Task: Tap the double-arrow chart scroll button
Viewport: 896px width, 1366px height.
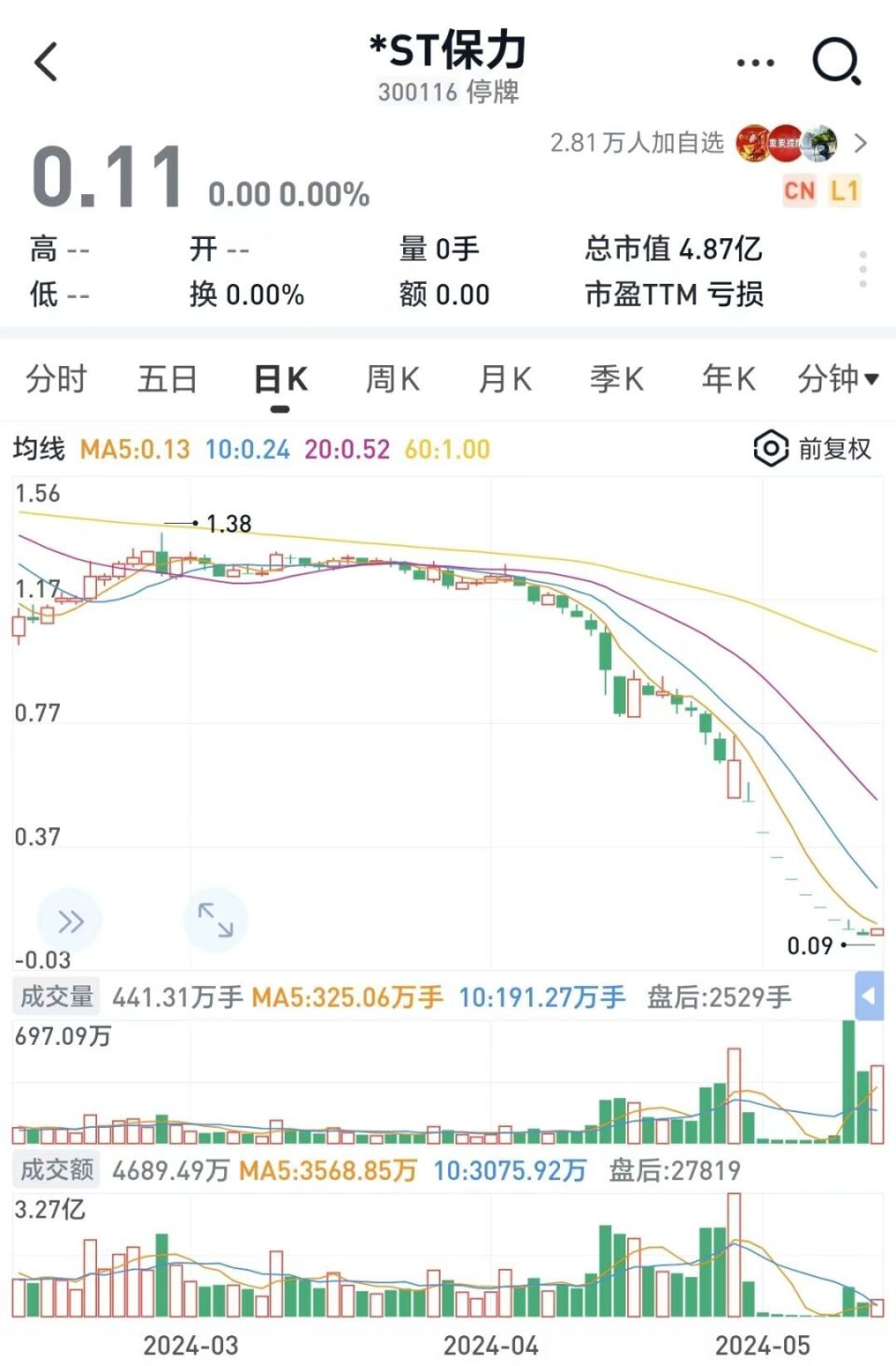Action: [70, 922]
